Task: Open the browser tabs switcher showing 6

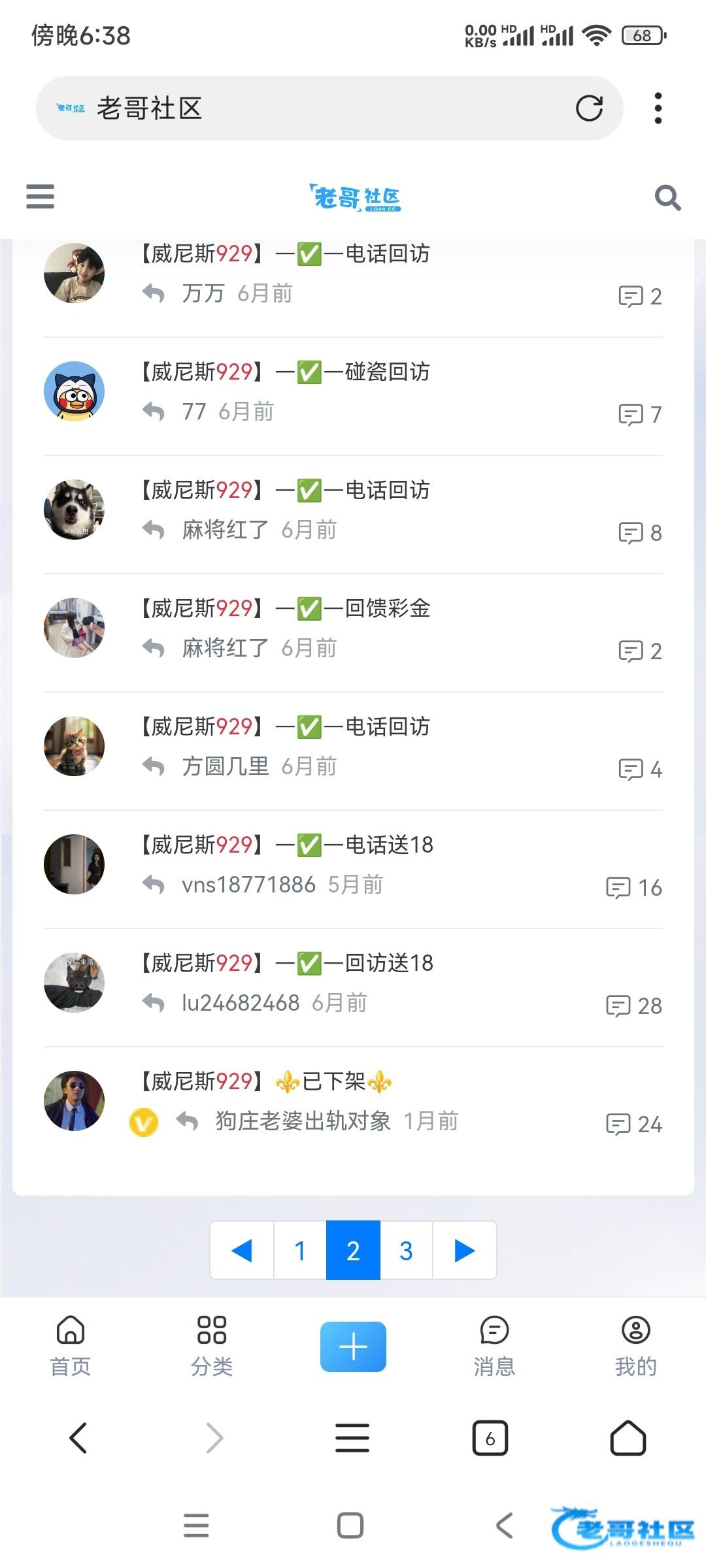Action: (x=490, y=1438)
